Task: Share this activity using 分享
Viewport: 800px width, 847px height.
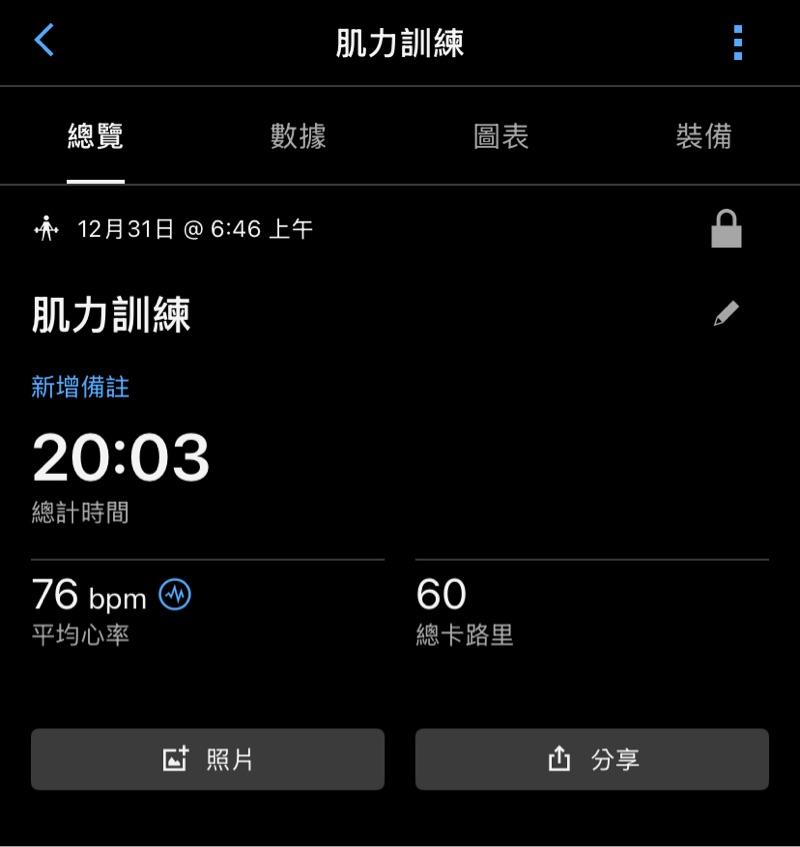Action: point(592,759)
